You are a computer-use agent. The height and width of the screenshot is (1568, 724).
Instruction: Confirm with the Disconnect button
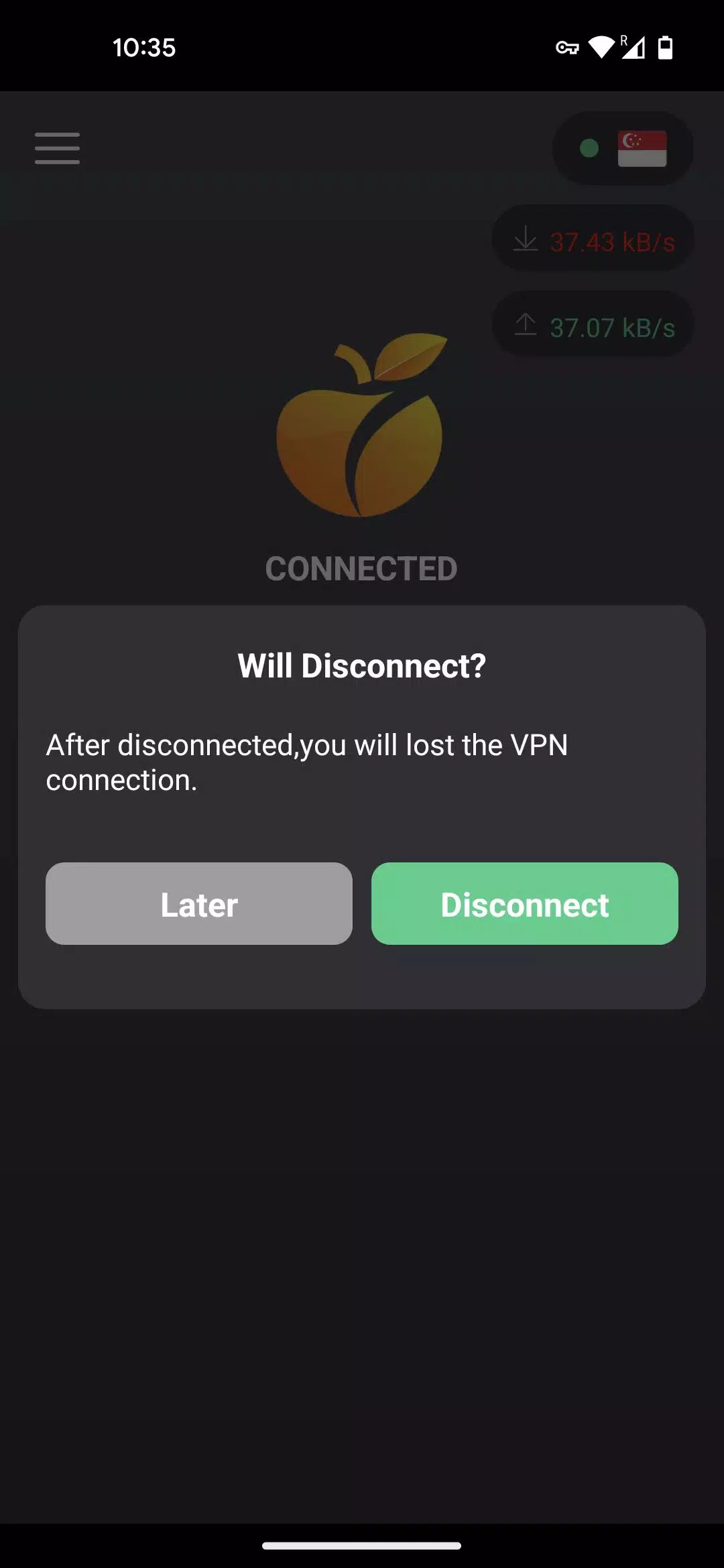(524, 903)
